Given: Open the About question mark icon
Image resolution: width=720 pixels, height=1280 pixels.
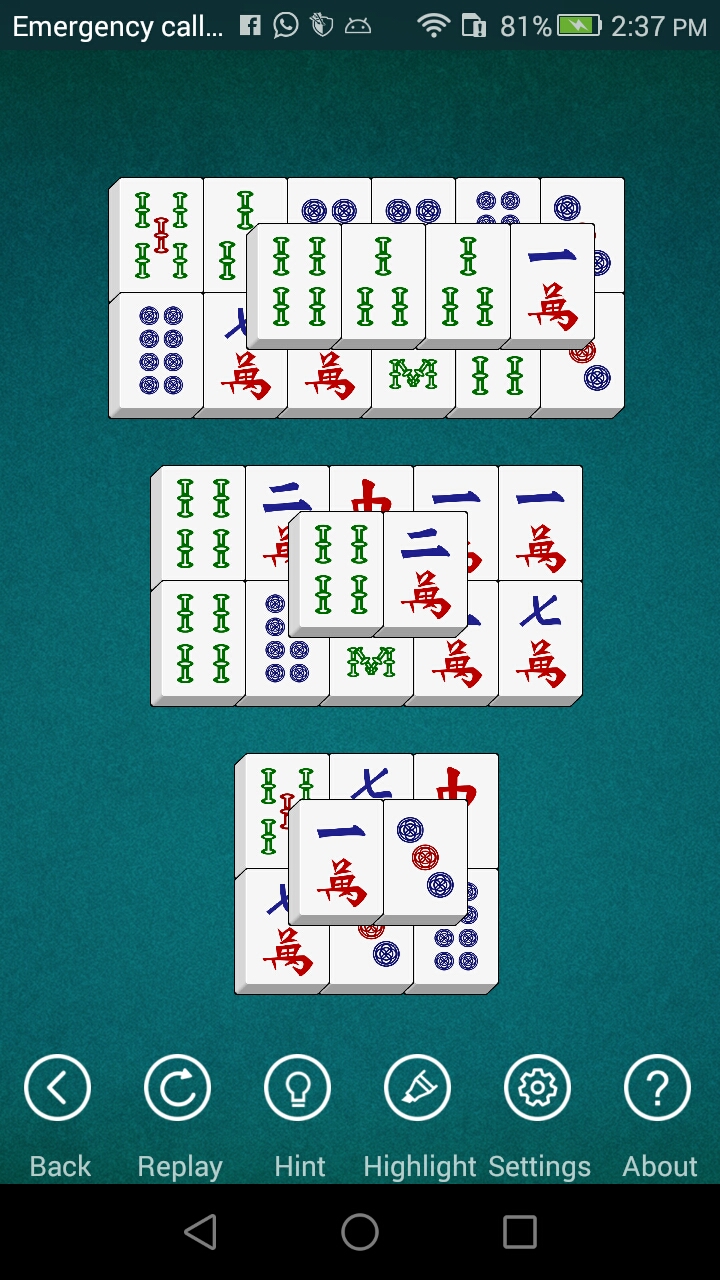Looking at the screenshot, I should click(657, 1087).
